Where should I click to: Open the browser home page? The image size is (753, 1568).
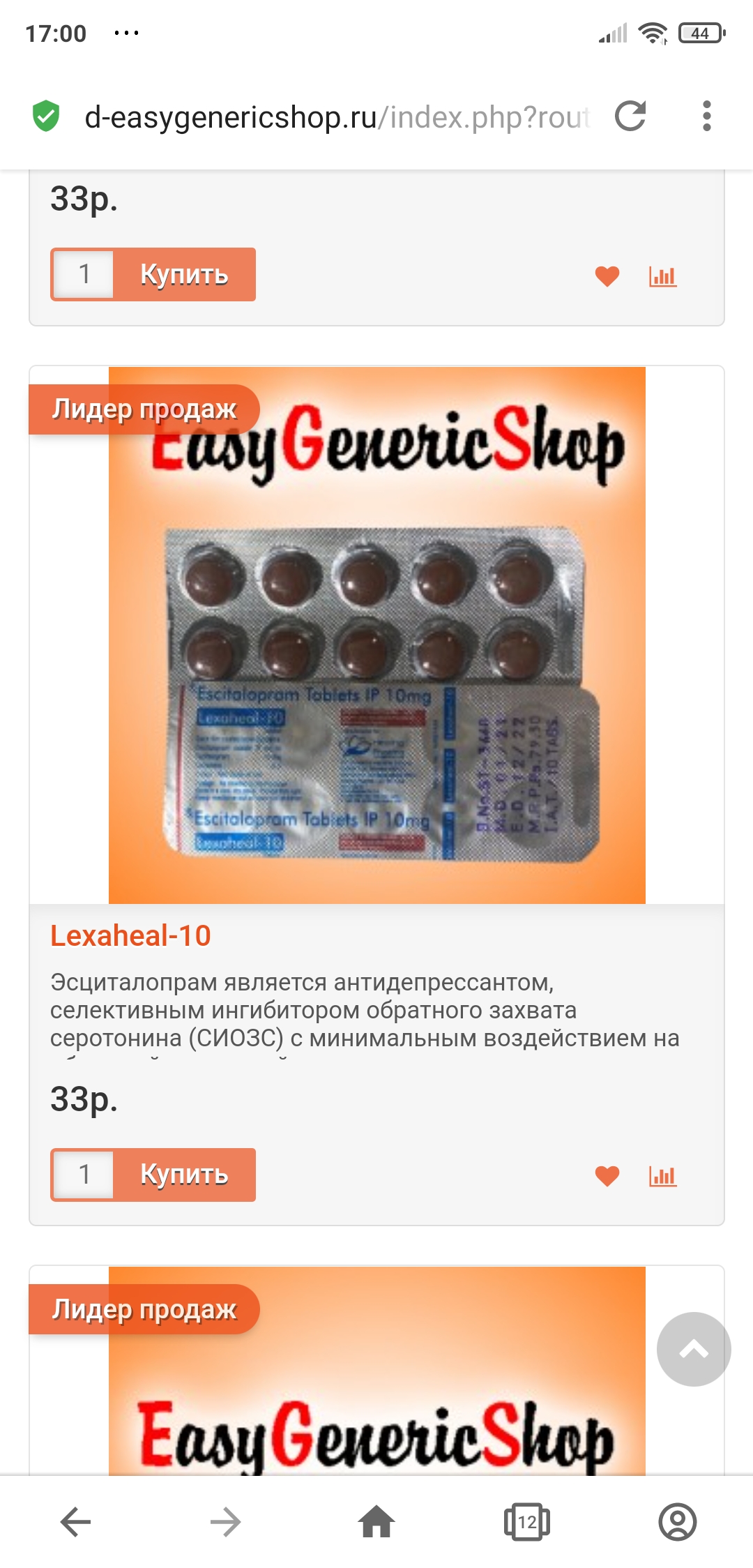tap(376, 1521)
